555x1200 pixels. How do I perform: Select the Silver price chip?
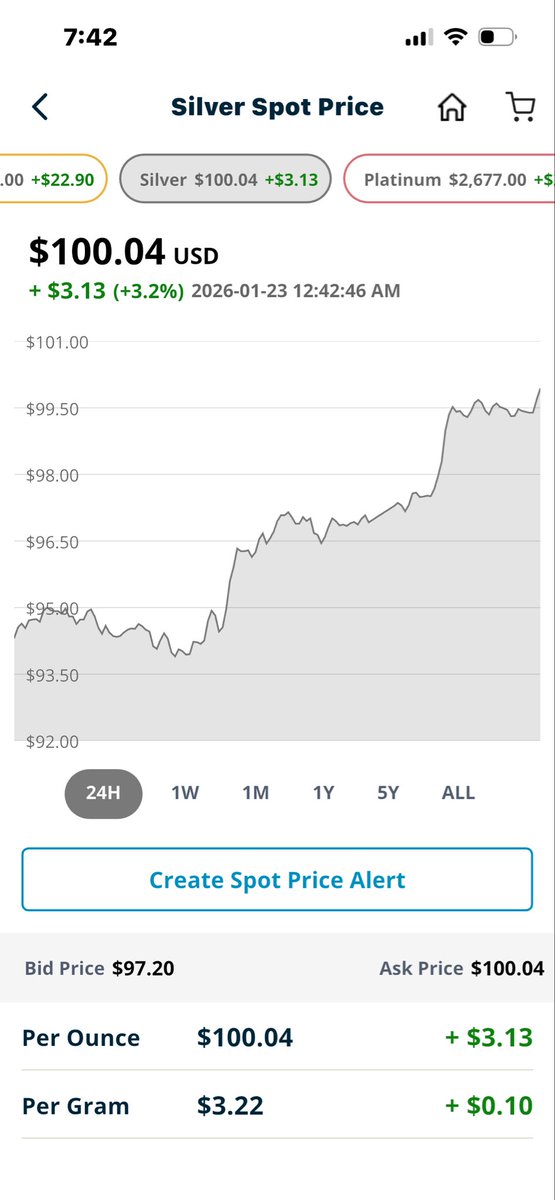(x=225, y=180)
